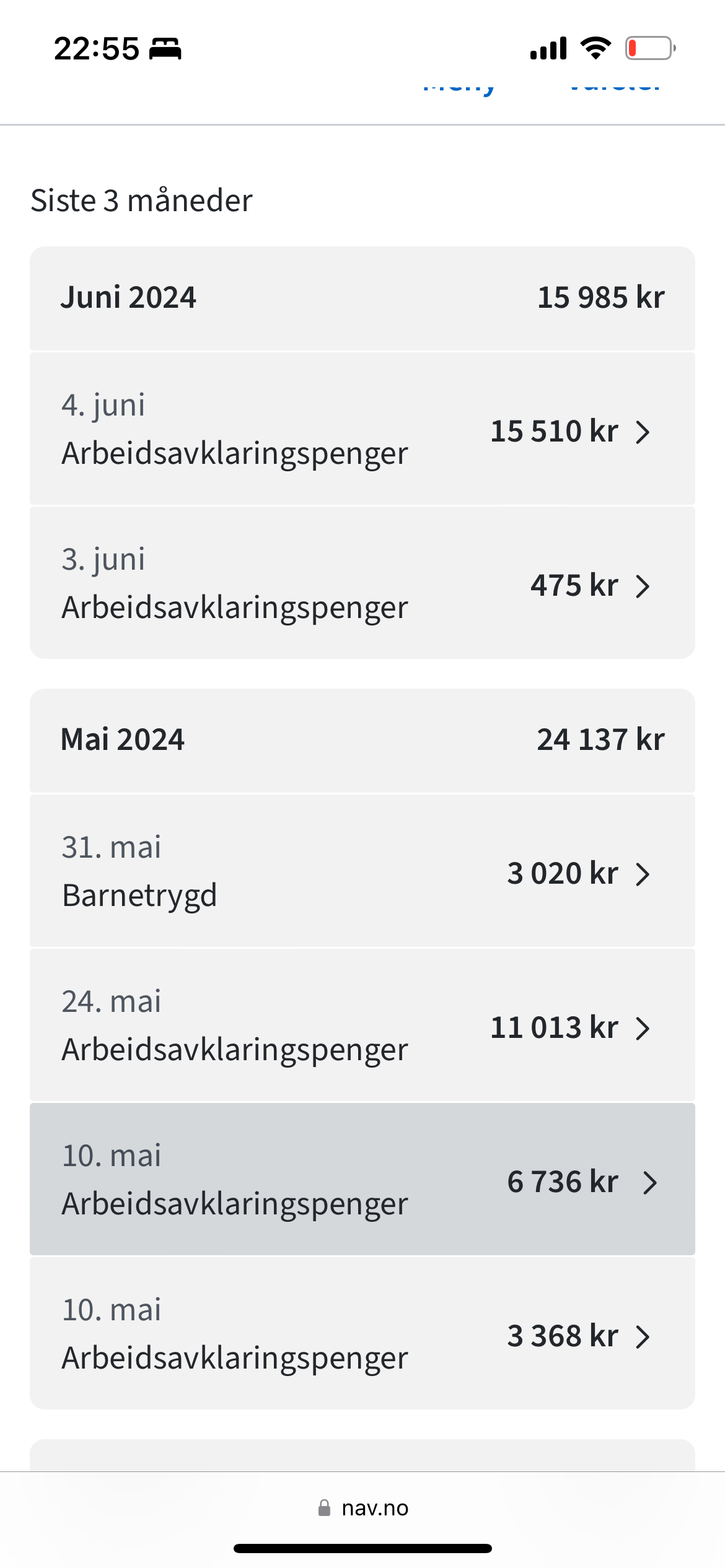Viewport: 725px width, 1568px height.
Task: Select the 10. mai payment of 6 736 kr
Action: pos(362,1179)
